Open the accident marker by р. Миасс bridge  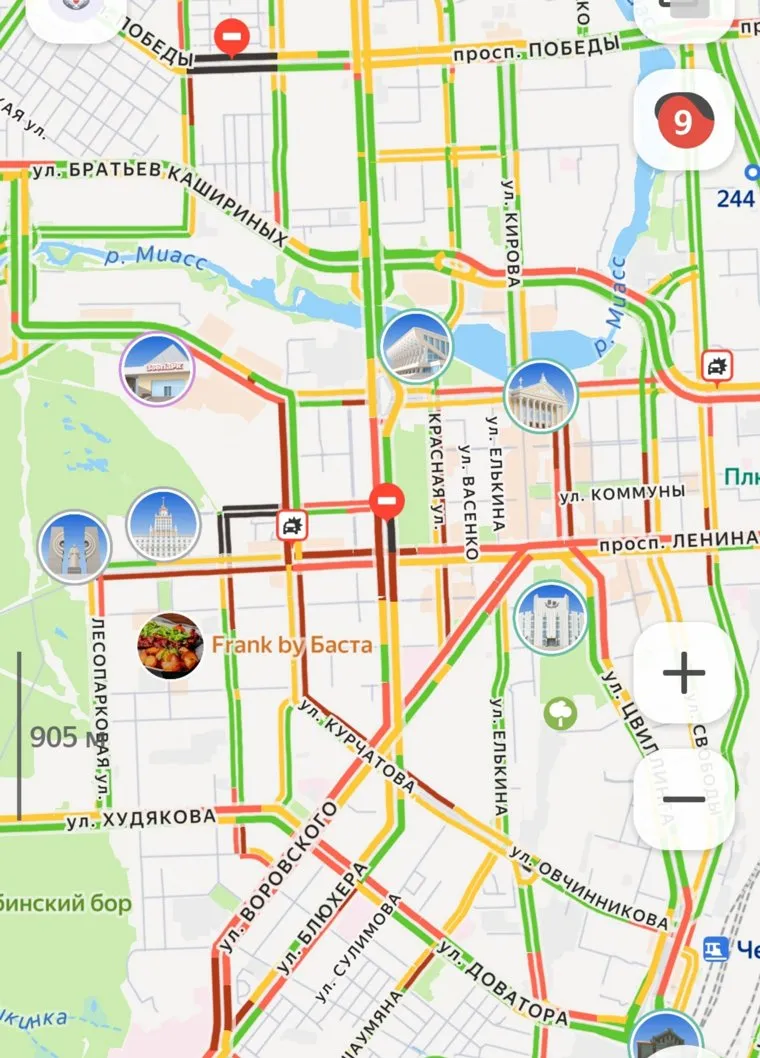click(716, 367)
